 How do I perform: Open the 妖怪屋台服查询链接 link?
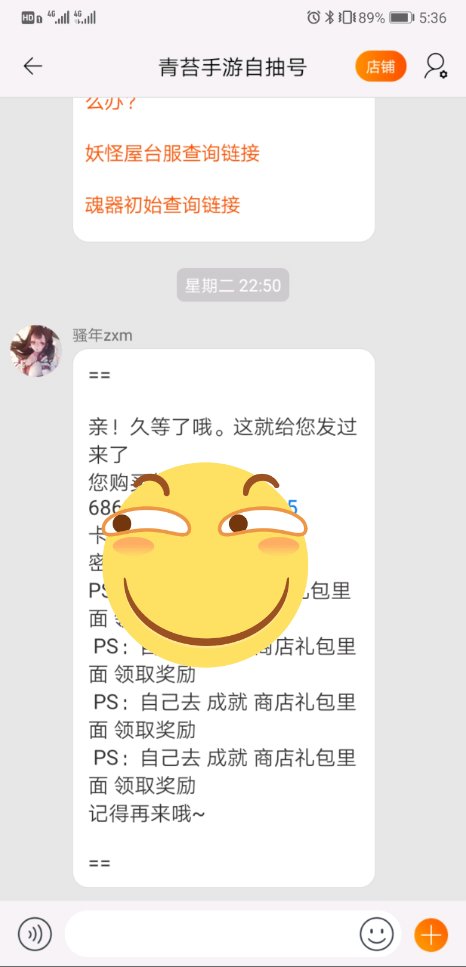173,153
